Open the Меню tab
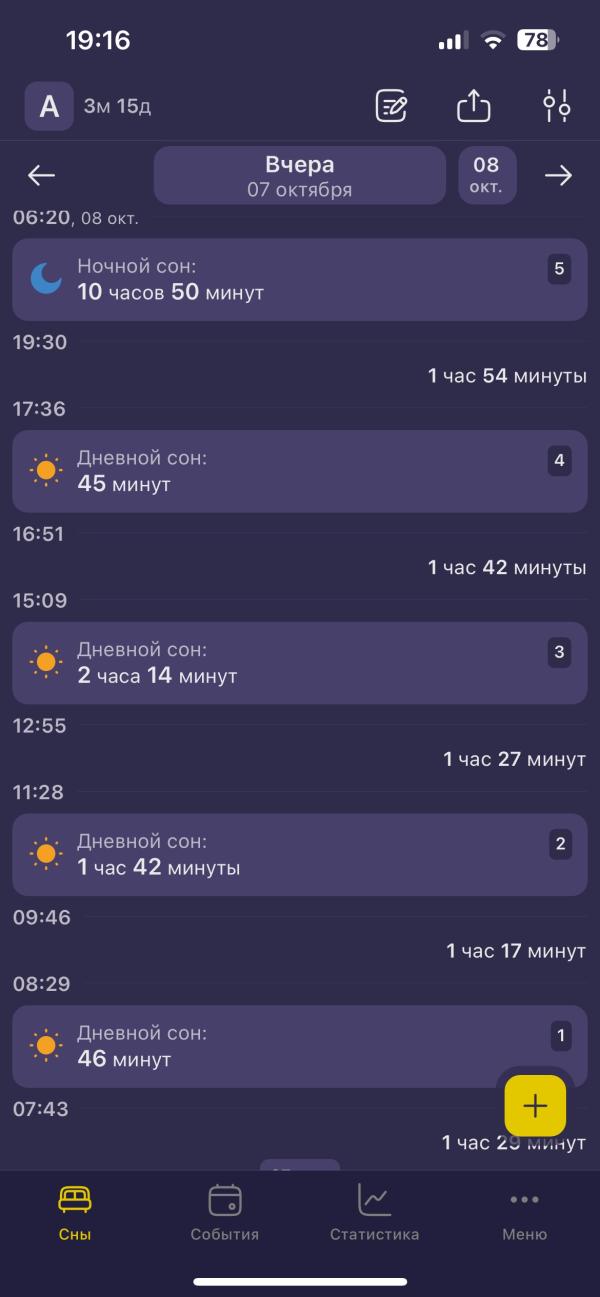Image resolution: width=600 pixels, height=1297 pixels. [524, 1212]
